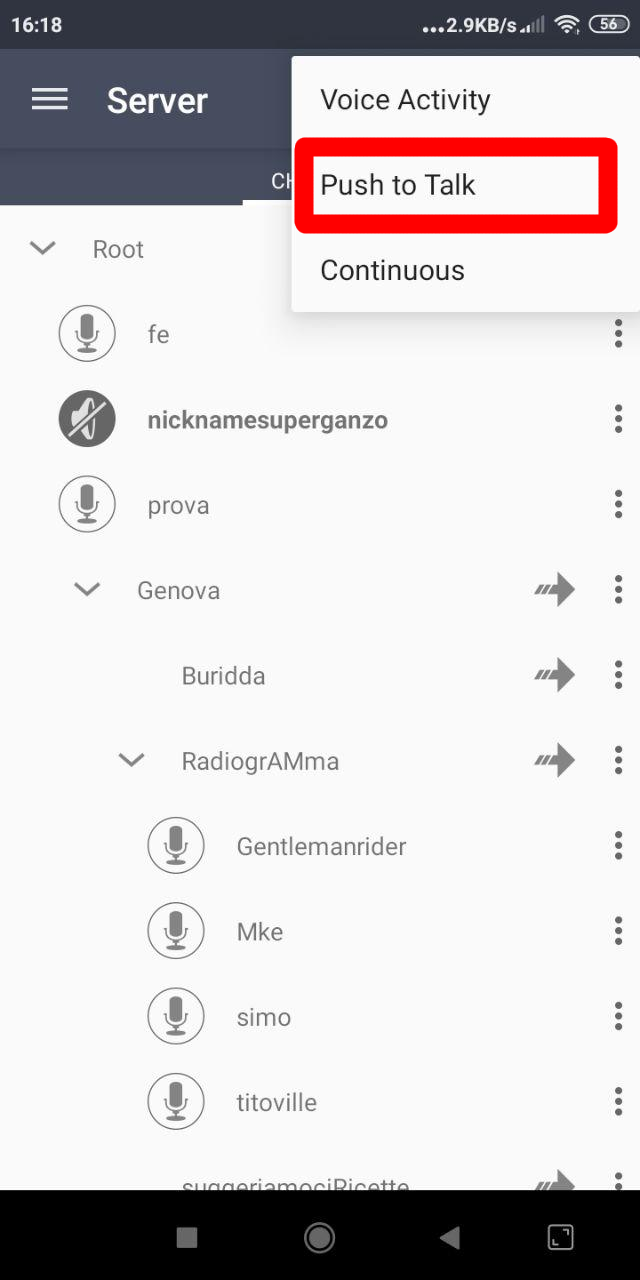Open options for nicknamesuperganzo

(618, 420)
